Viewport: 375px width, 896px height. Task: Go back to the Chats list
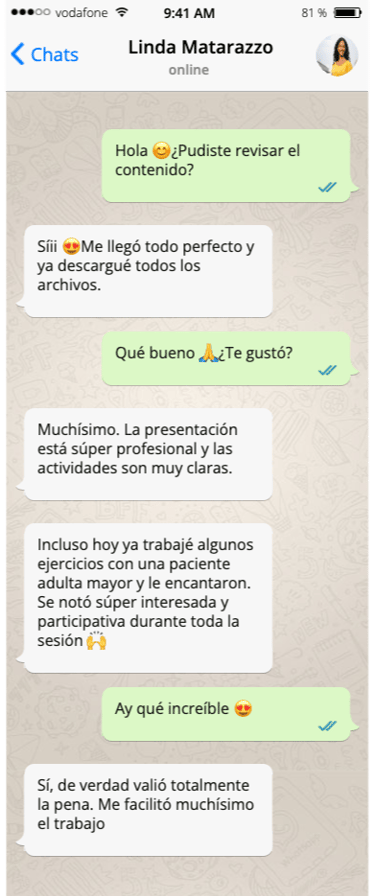(45, 55)
